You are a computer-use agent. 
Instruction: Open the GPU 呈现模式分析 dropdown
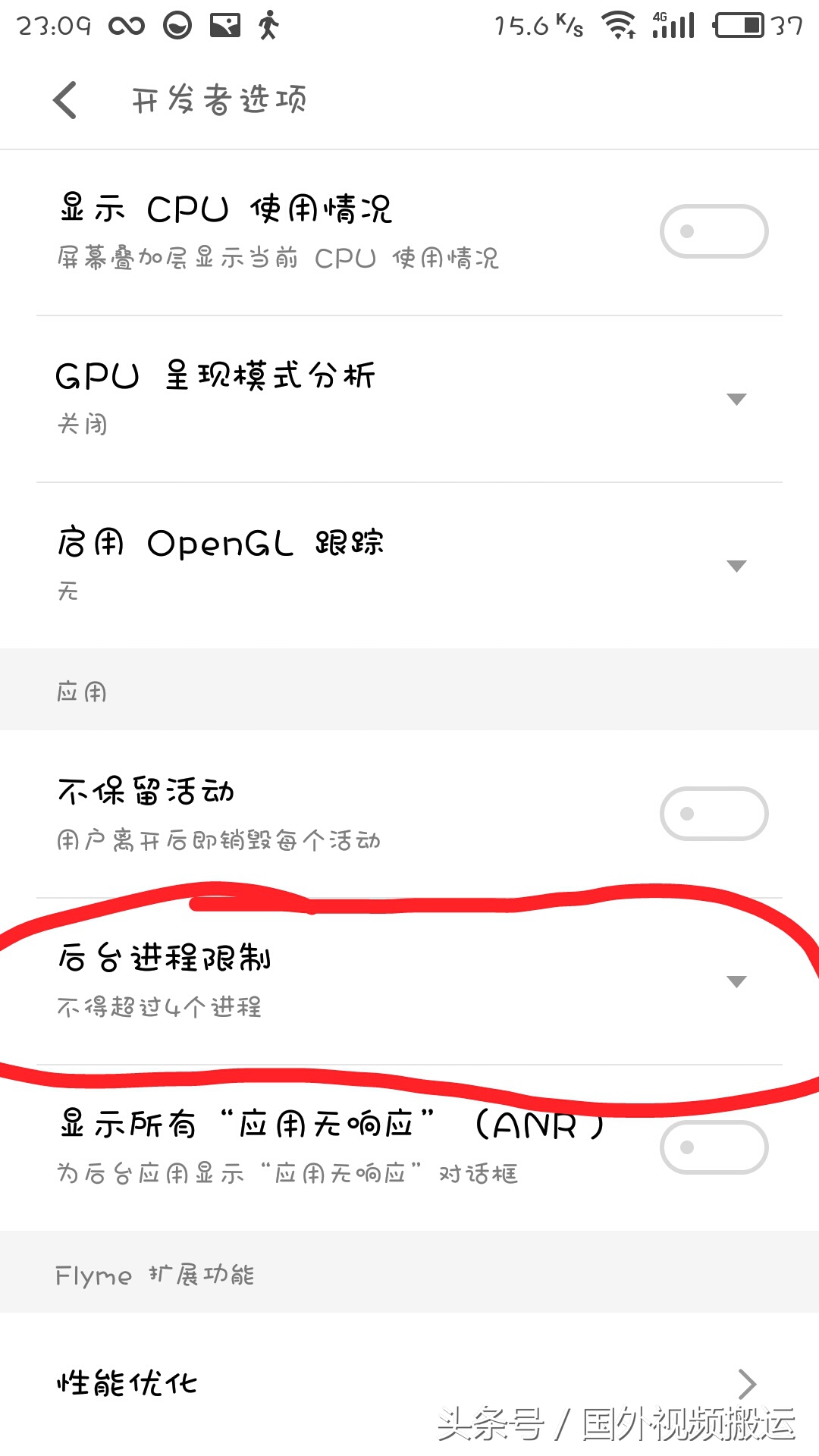point(736,398)
